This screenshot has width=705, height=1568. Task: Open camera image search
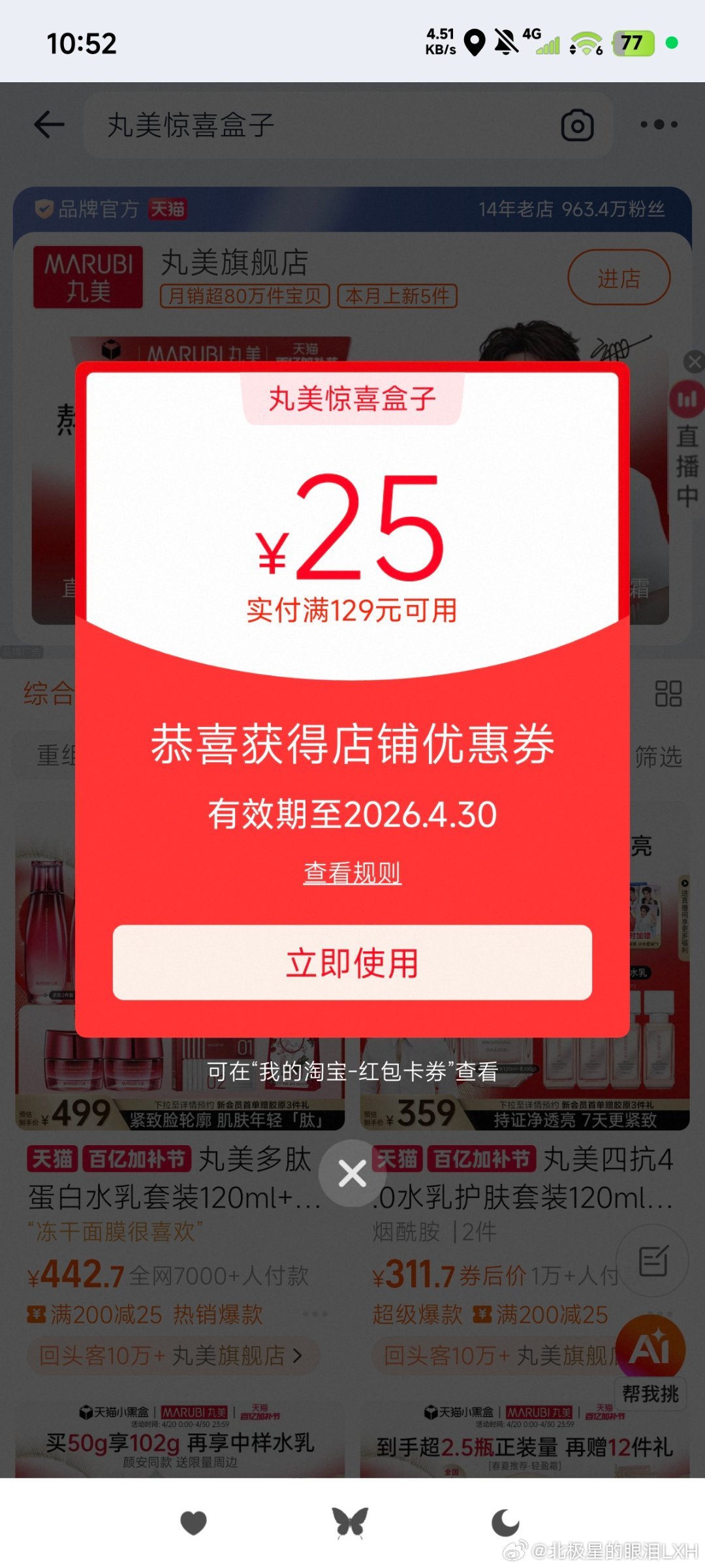click(x=577, y=125)
